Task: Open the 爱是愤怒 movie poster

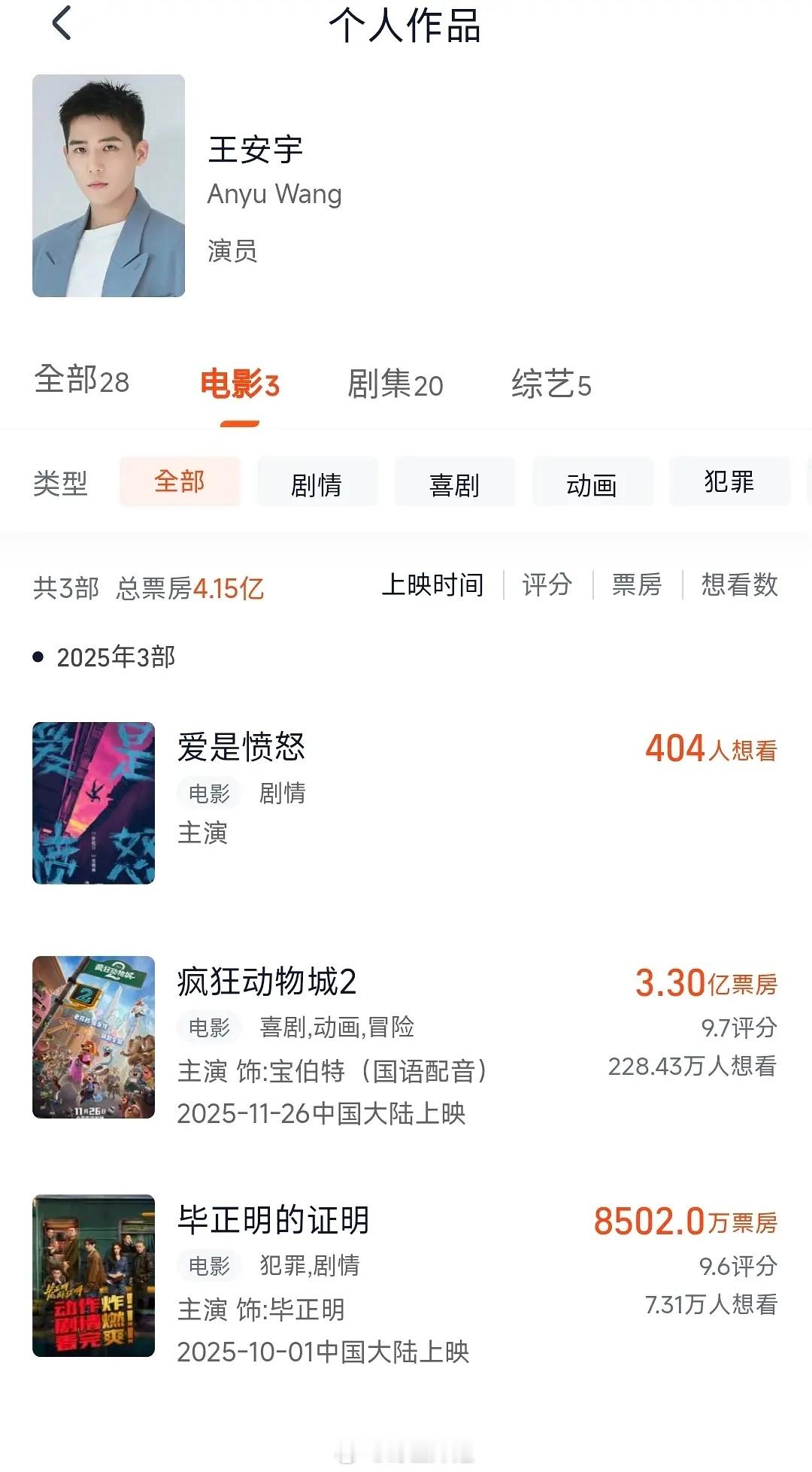Action: click(x=93, y=803)
